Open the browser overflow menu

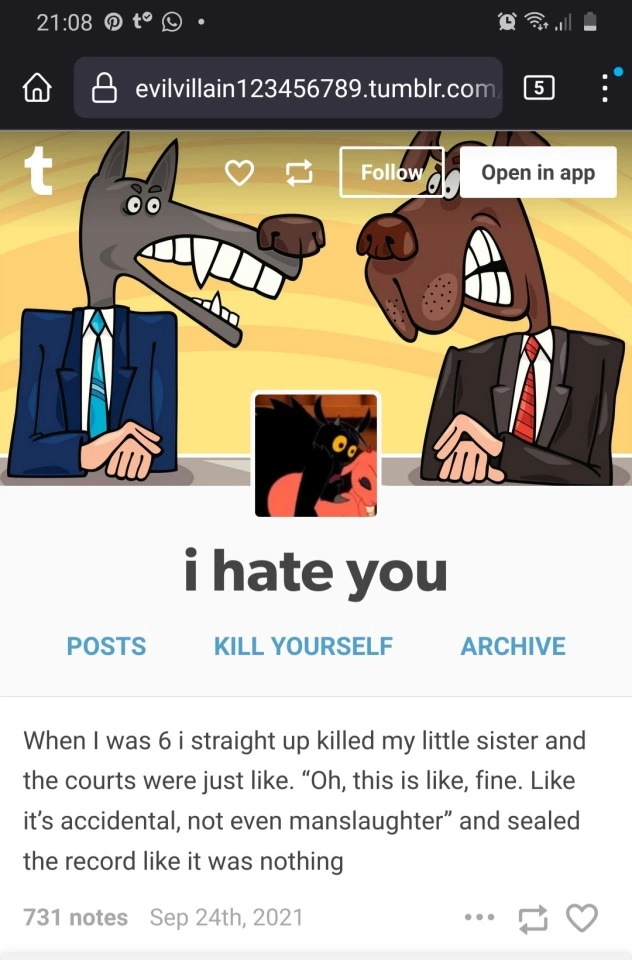[x=605, y=89]
